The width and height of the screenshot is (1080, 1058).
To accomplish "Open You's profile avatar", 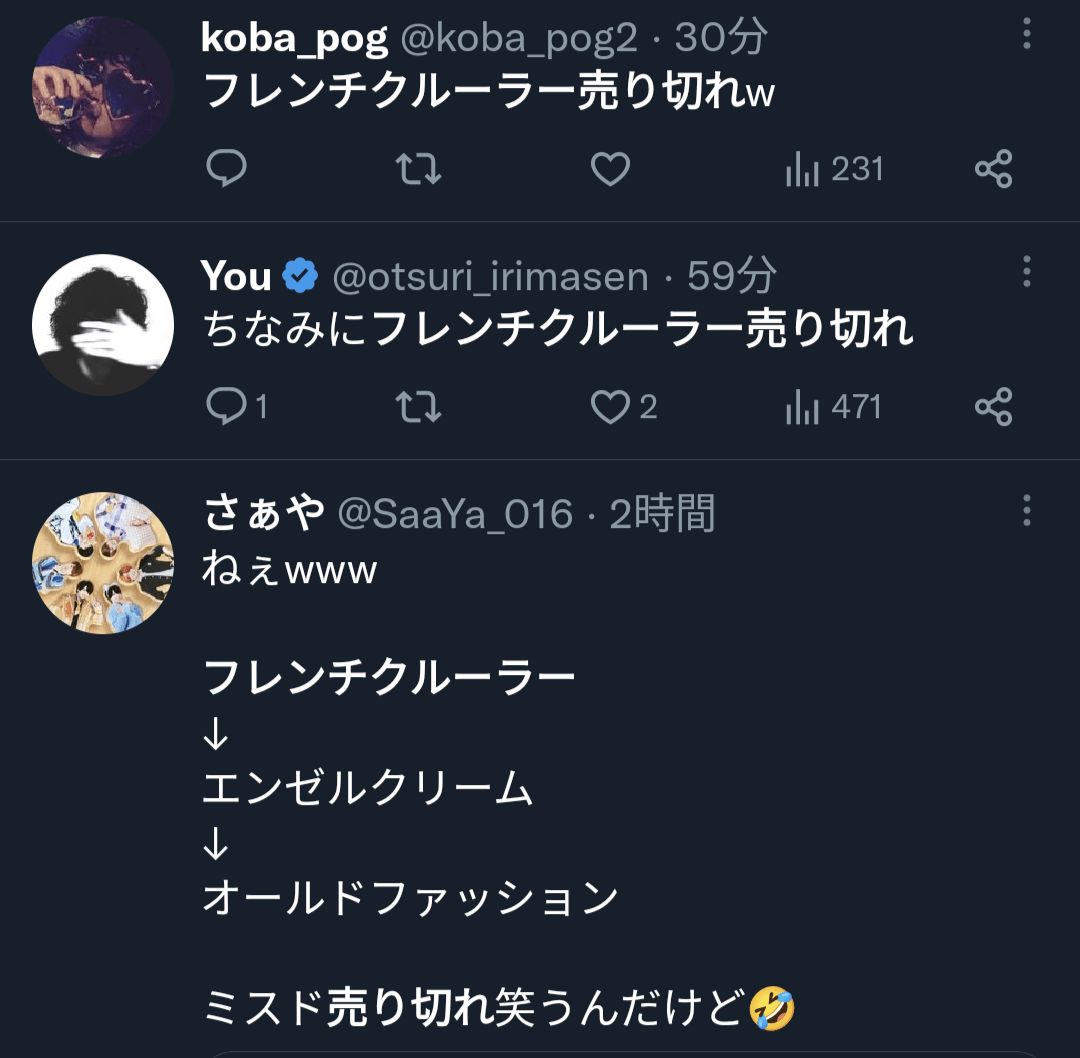I will point(103,325).
